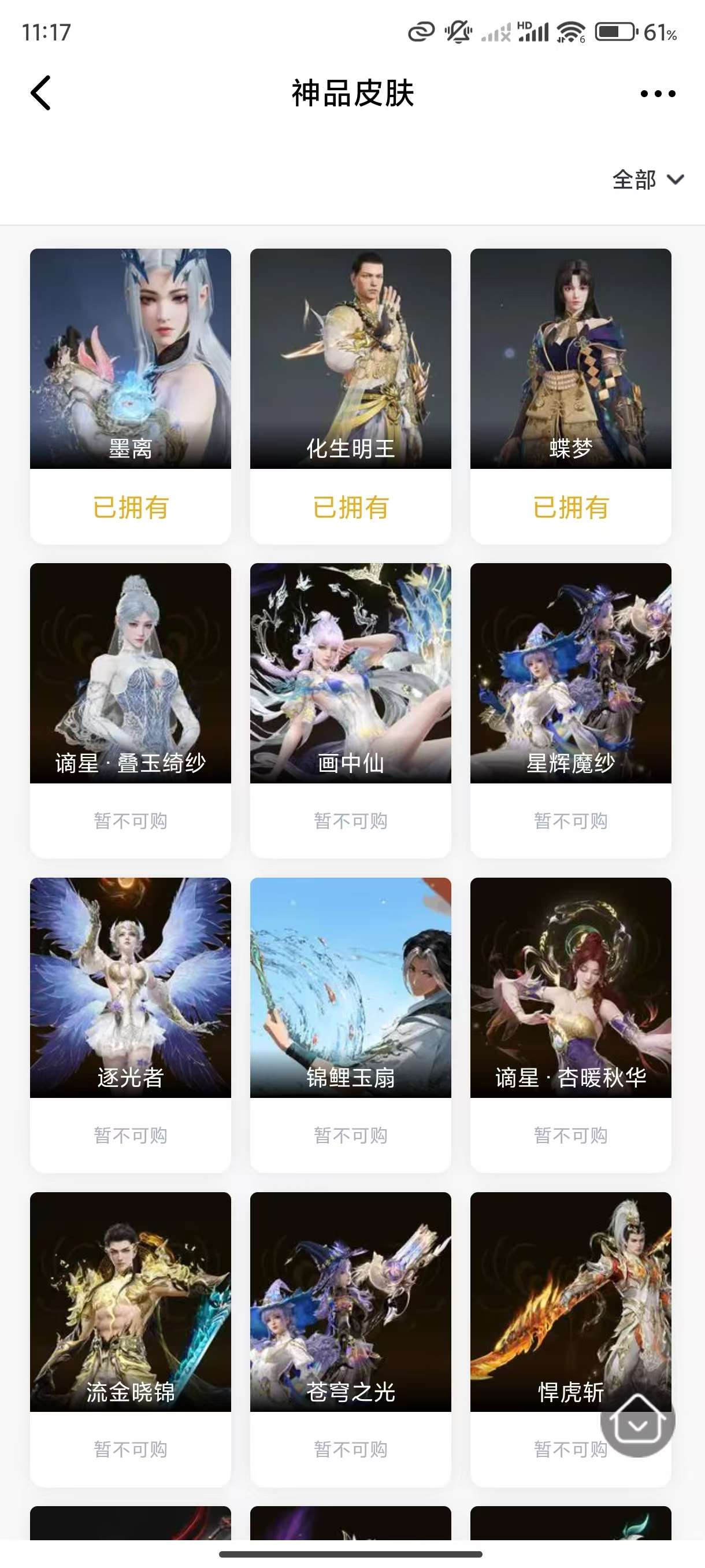Open the 锦鲤玉扇 skin card
This screenshot has width=705, height=1568.
click(x=350, y=988)
